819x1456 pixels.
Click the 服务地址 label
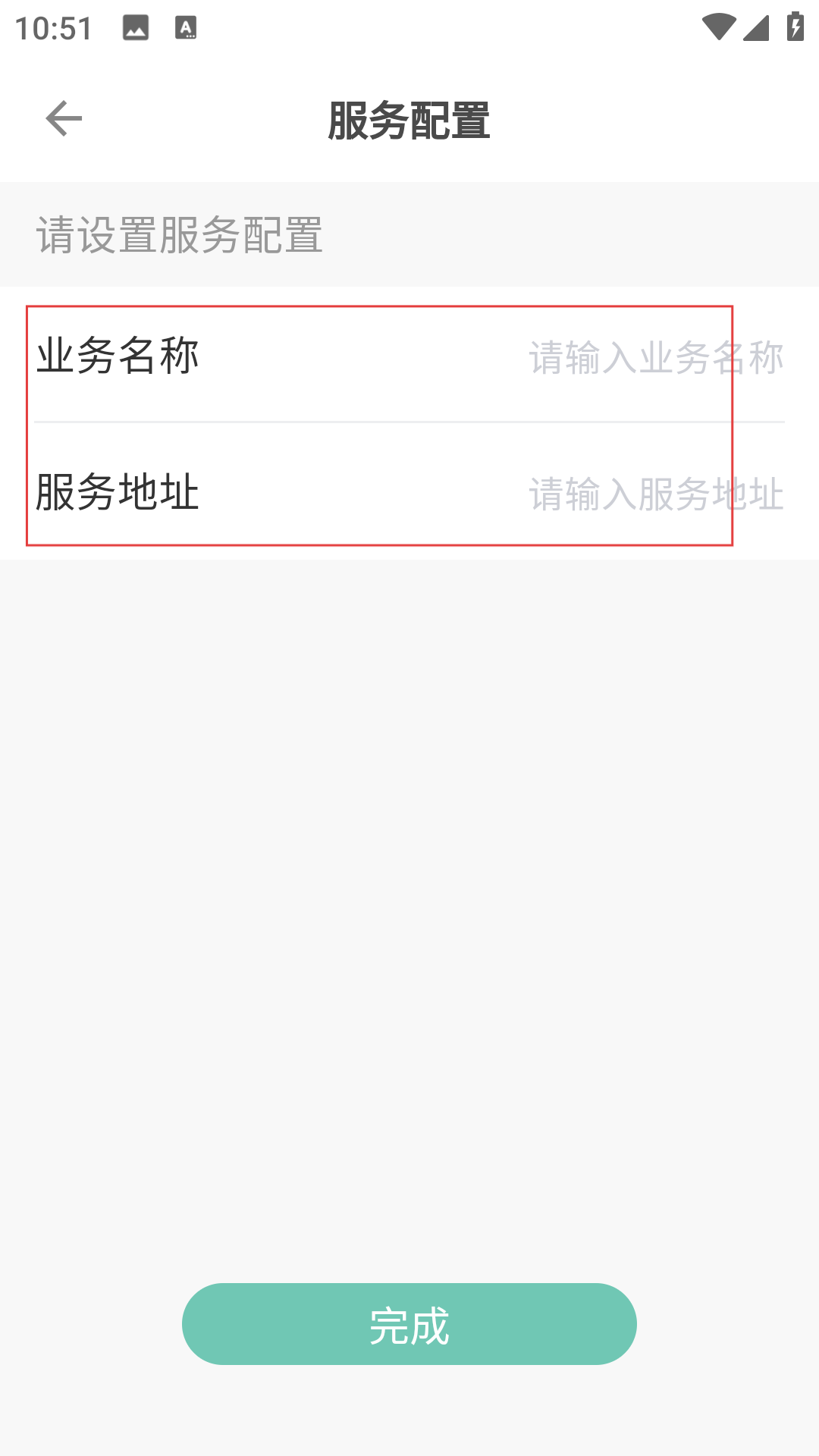tap(118, 493)
